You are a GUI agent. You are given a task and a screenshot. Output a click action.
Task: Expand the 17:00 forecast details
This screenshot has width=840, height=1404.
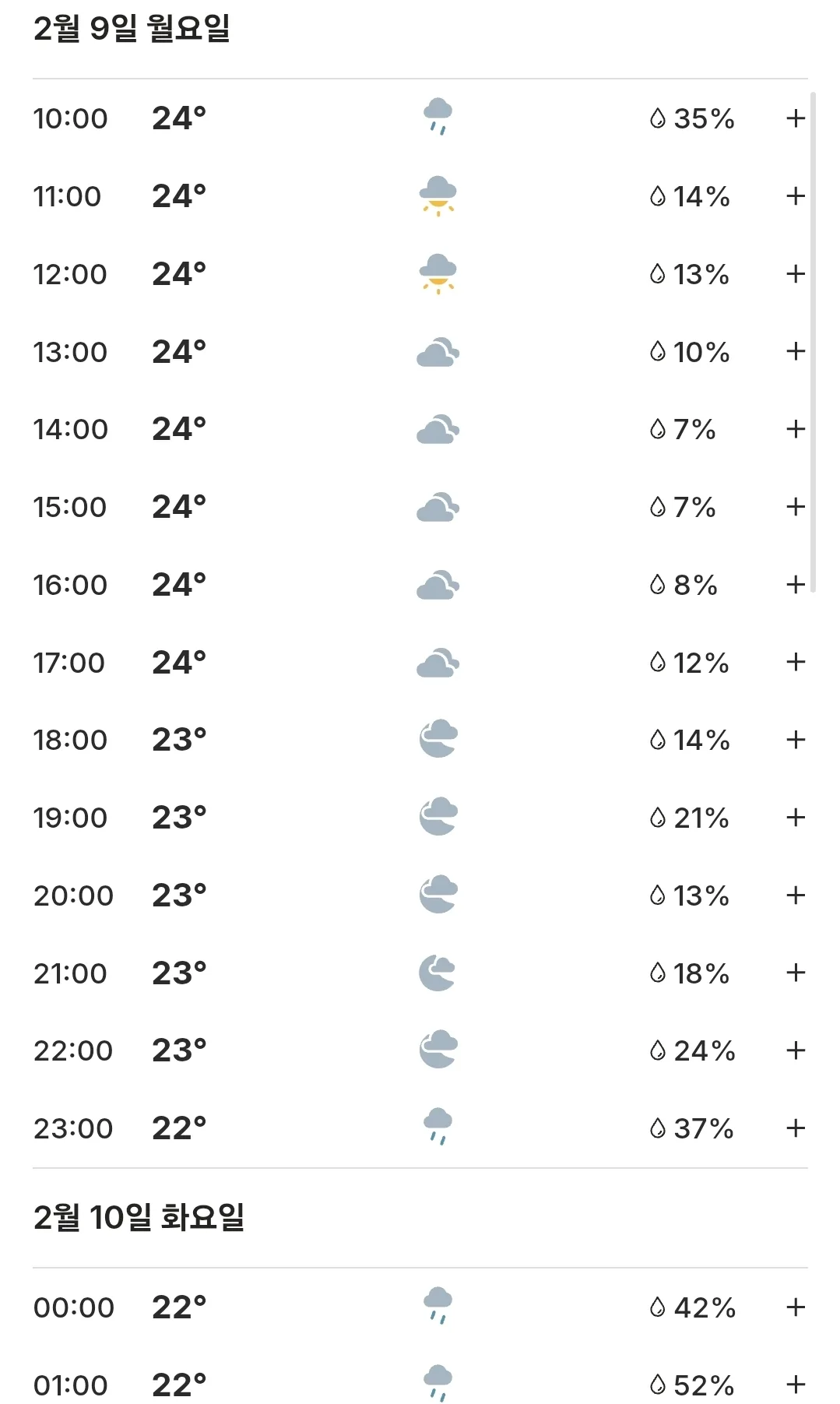point(795,662)
